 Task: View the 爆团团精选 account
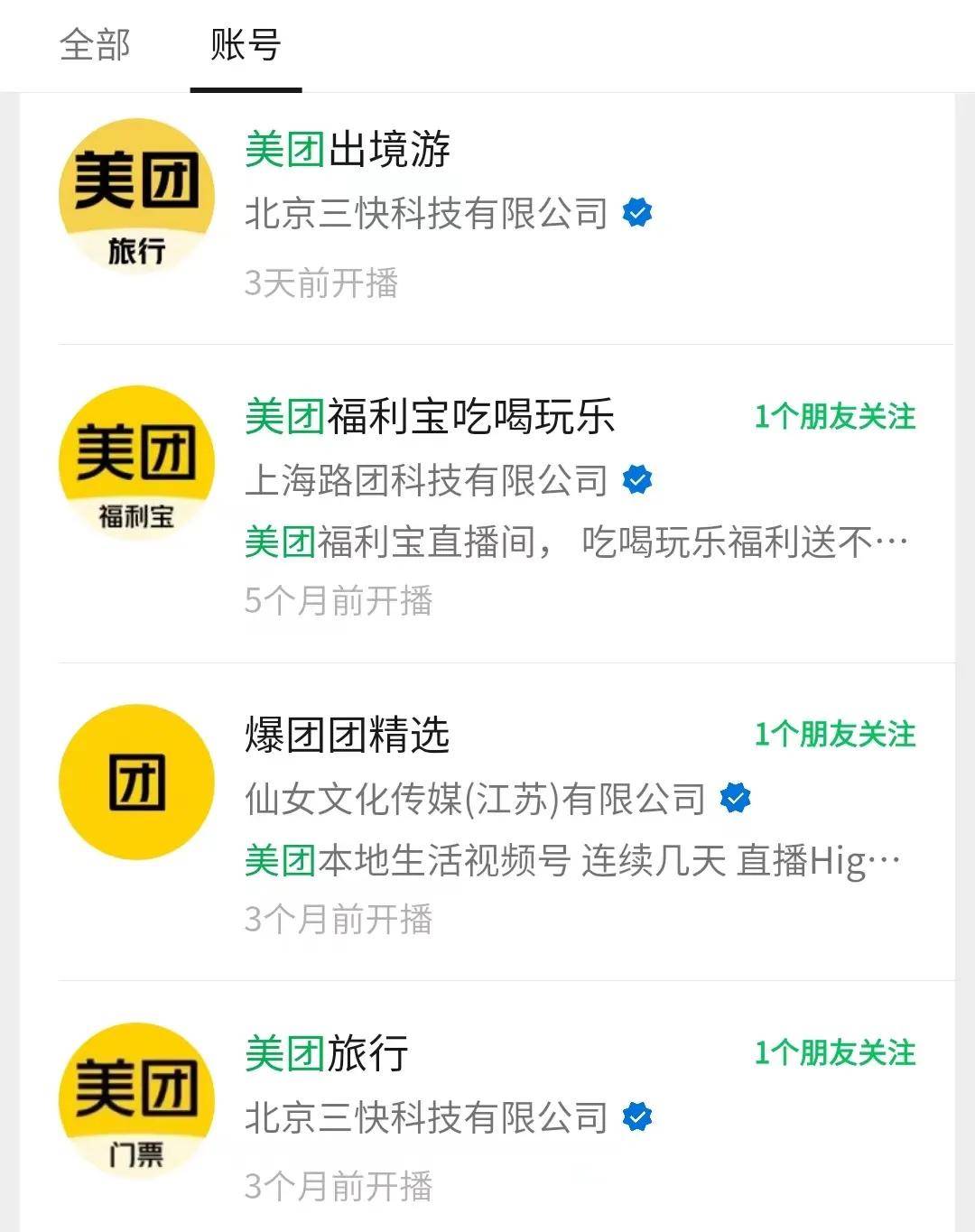coord(348,735)
